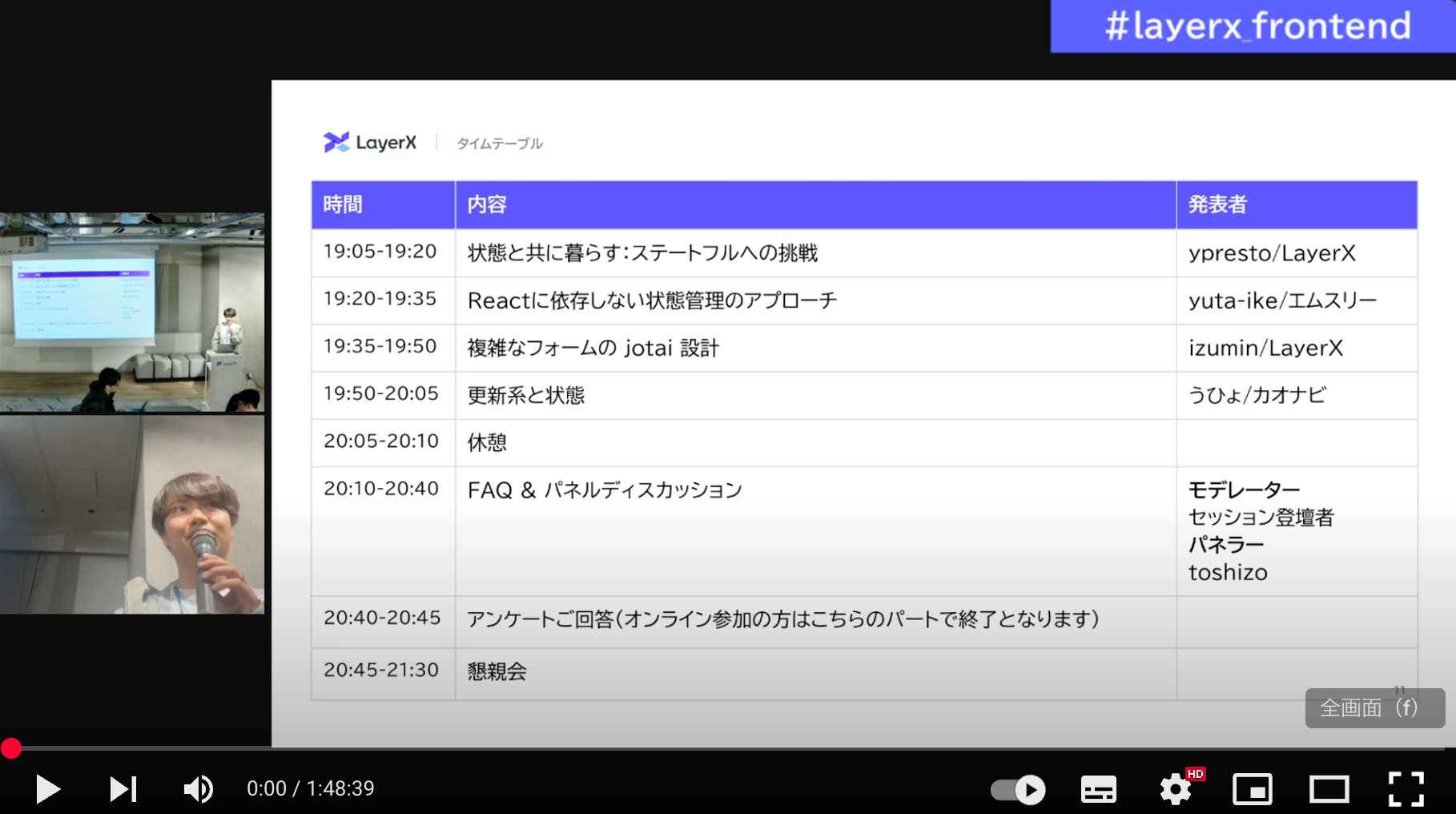Mute the video volume
The height and width of the screenshot is (814, 1456).
198,789
